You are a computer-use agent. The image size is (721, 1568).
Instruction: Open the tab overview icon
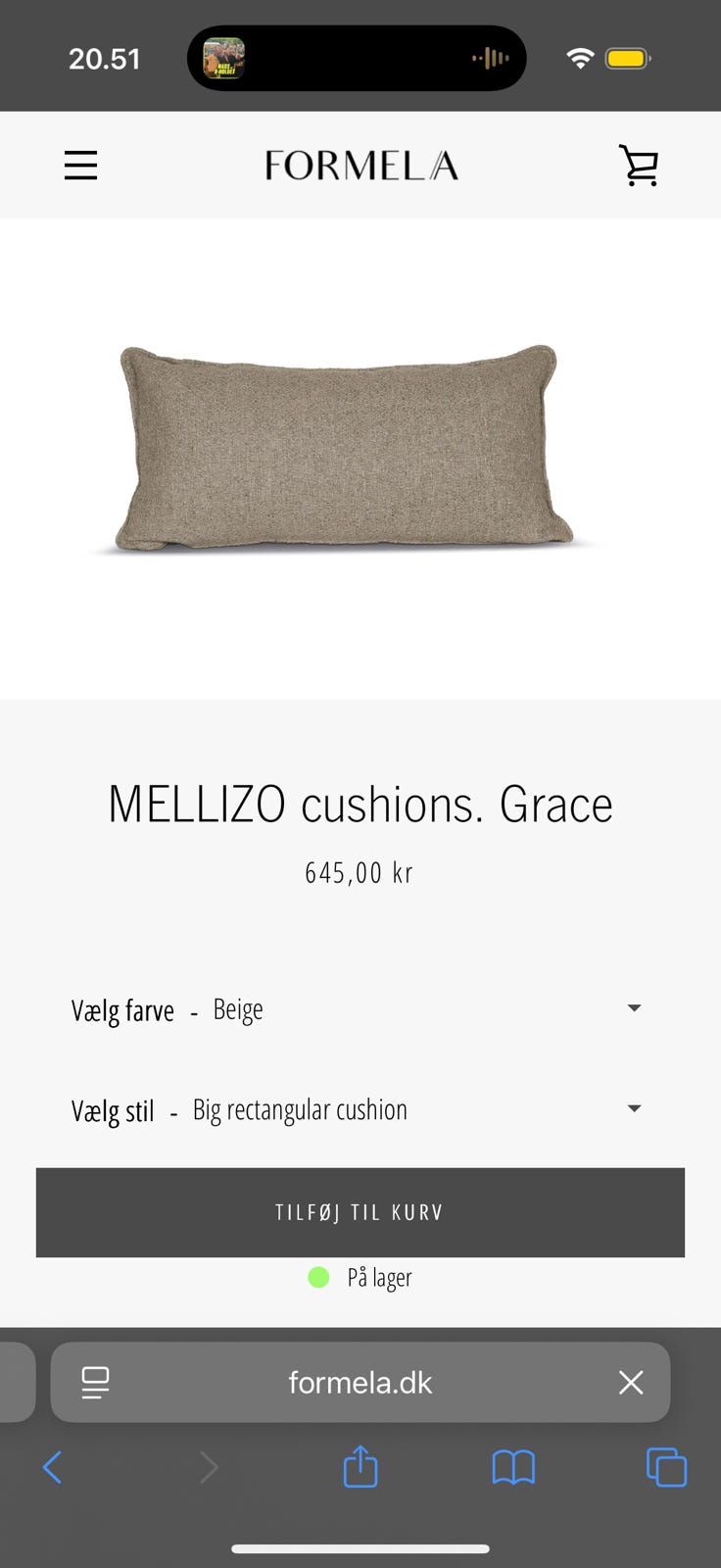(x=666, y=1467)
